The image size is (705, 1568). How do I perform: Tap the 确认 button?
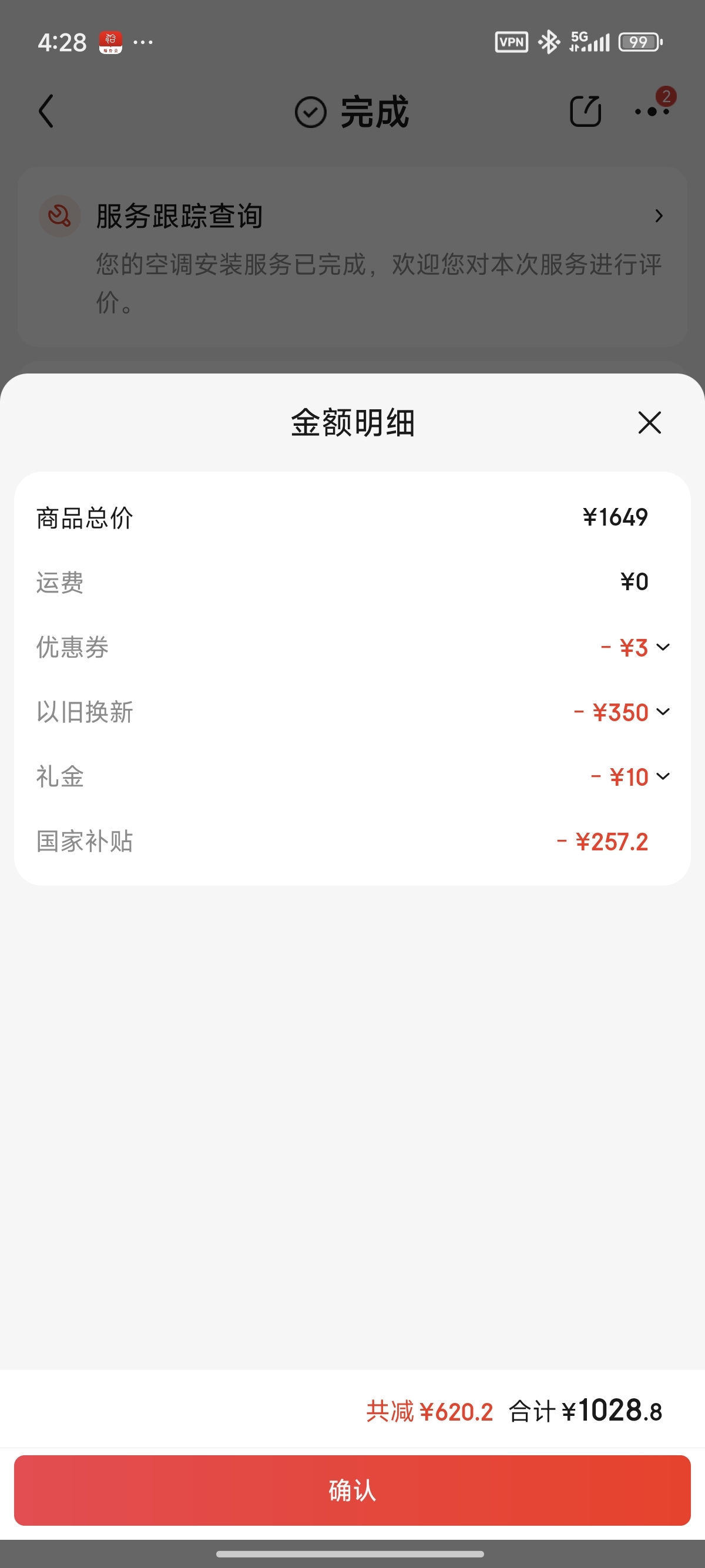pos(352,1490)
